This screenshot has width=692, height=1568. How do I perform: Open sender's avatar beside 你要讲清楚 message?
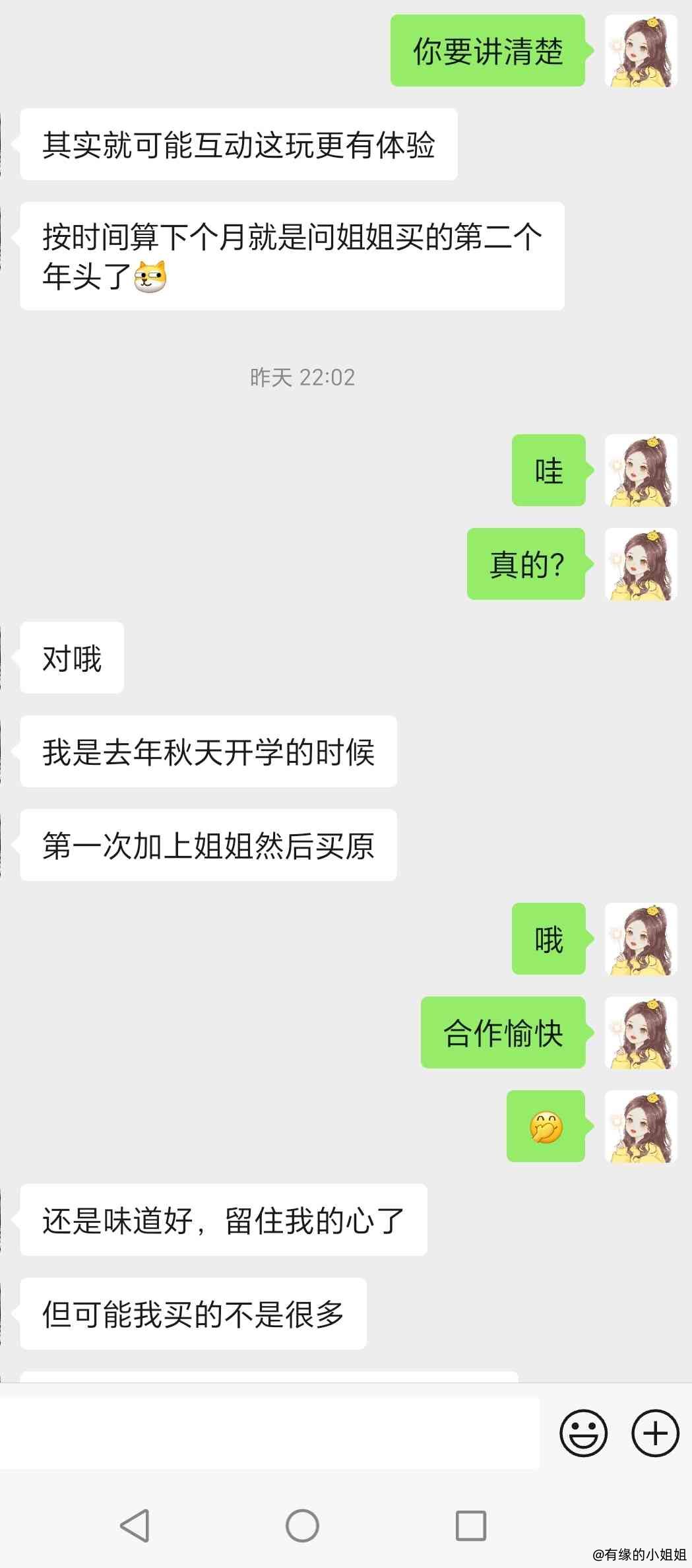click(x=641, y=51)
